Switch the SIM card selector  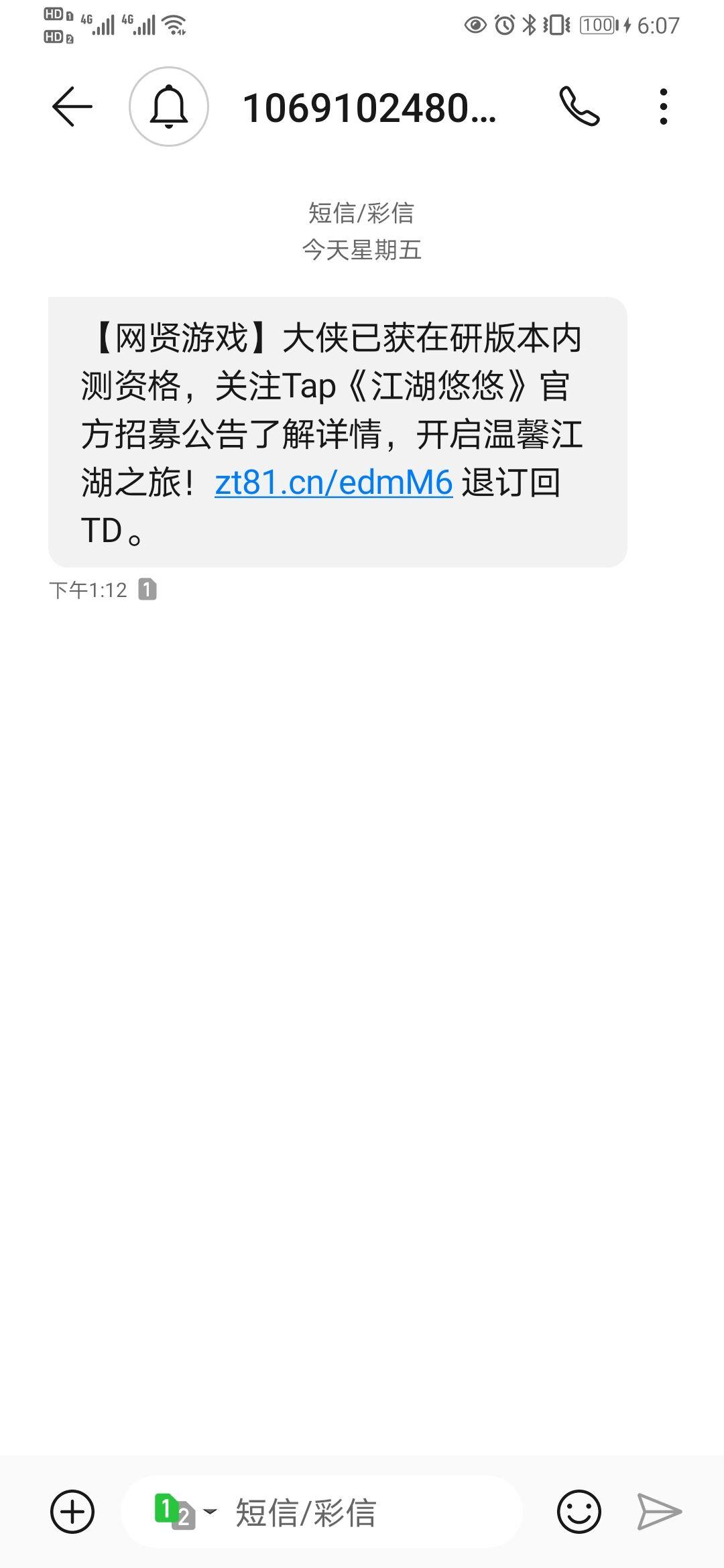184,1512
